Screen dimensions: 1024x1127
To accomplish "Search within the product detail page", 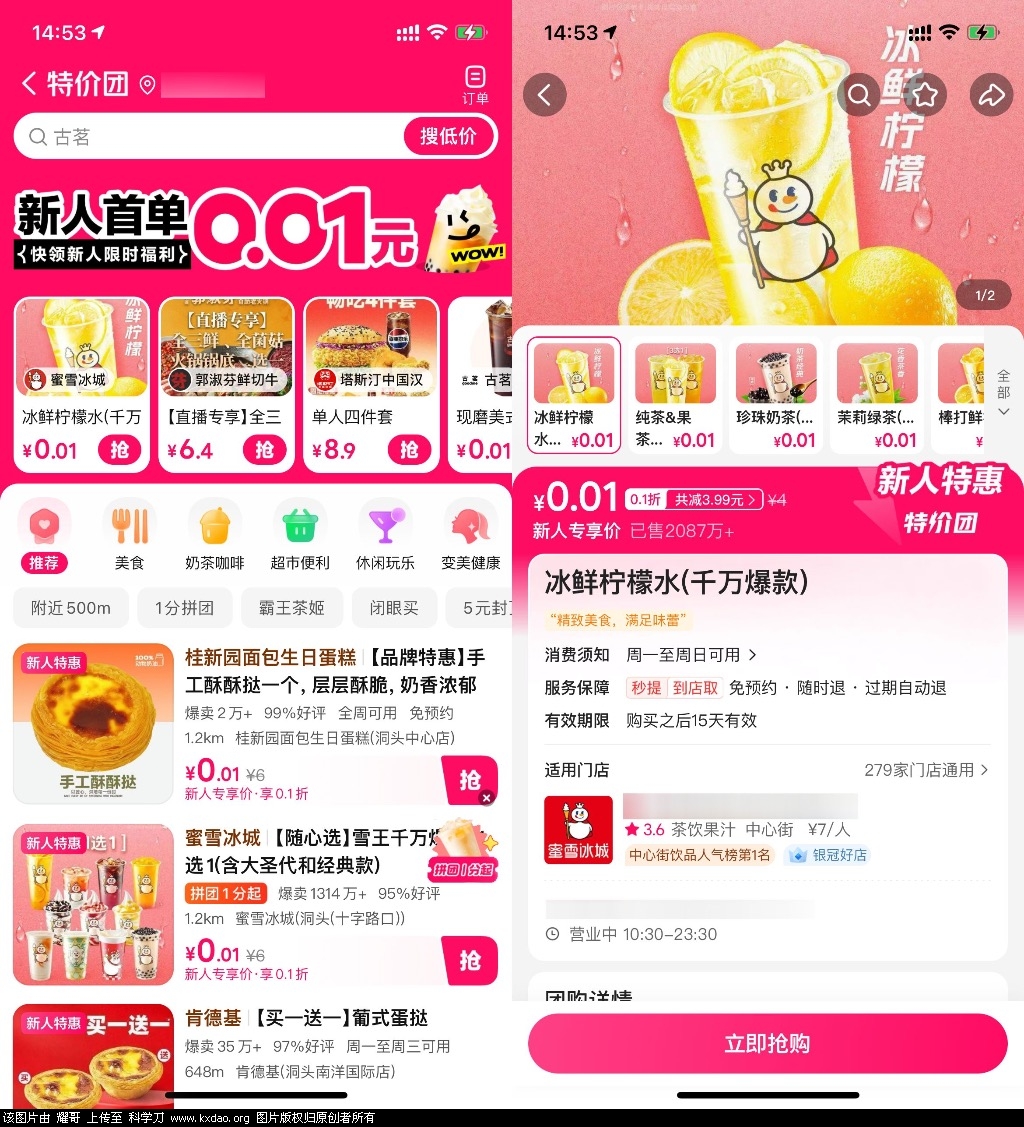I will 859,95.
